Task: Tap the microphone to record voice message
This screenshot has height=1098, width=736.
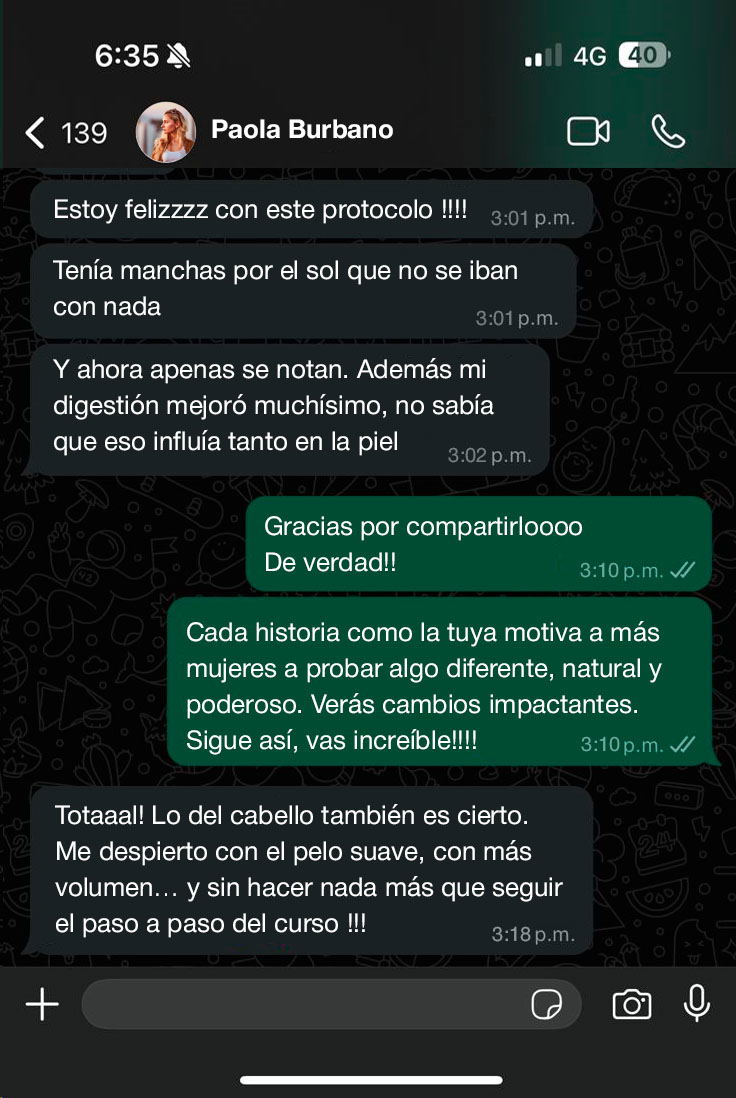Action: [696, 1004]
